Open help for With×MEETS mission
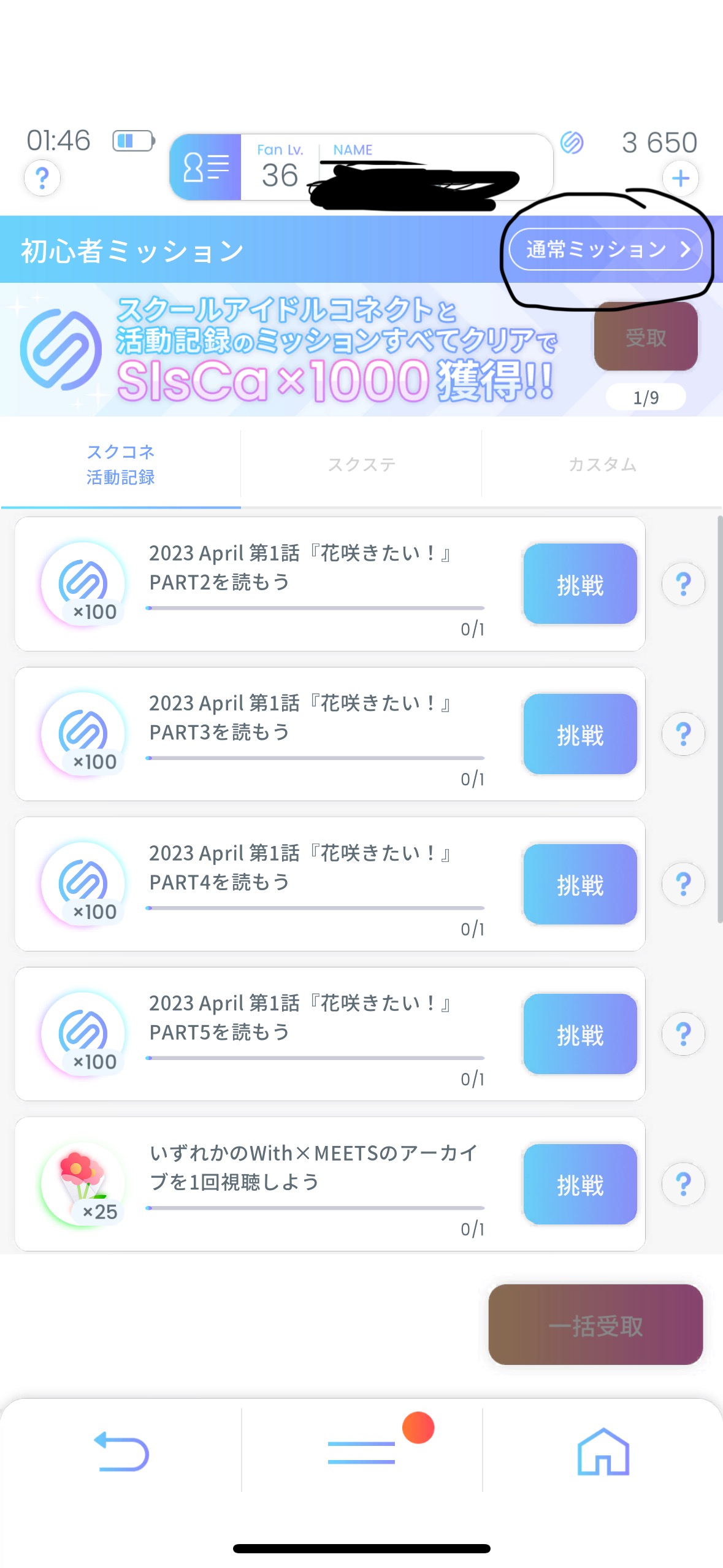This screenshot has width=723, height=1568. click(x=683, y=1184)
